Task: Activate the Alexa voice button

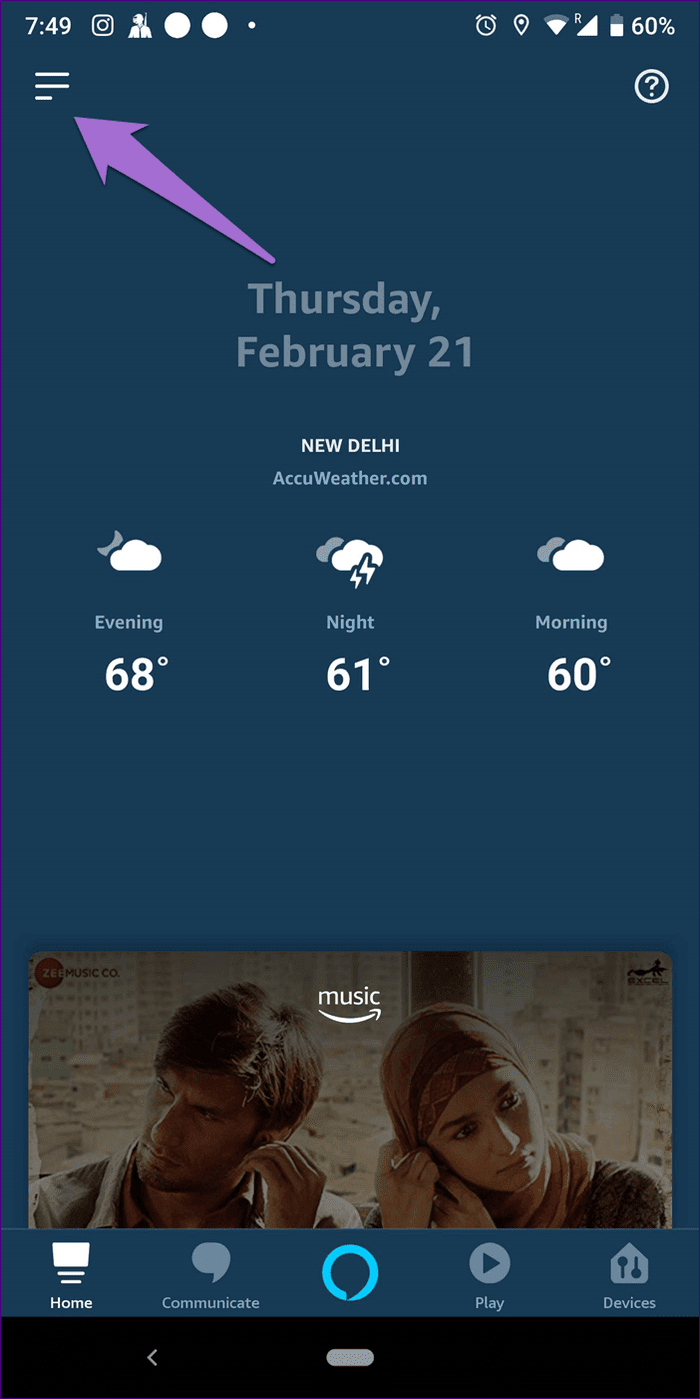Action: (350, 1273)
